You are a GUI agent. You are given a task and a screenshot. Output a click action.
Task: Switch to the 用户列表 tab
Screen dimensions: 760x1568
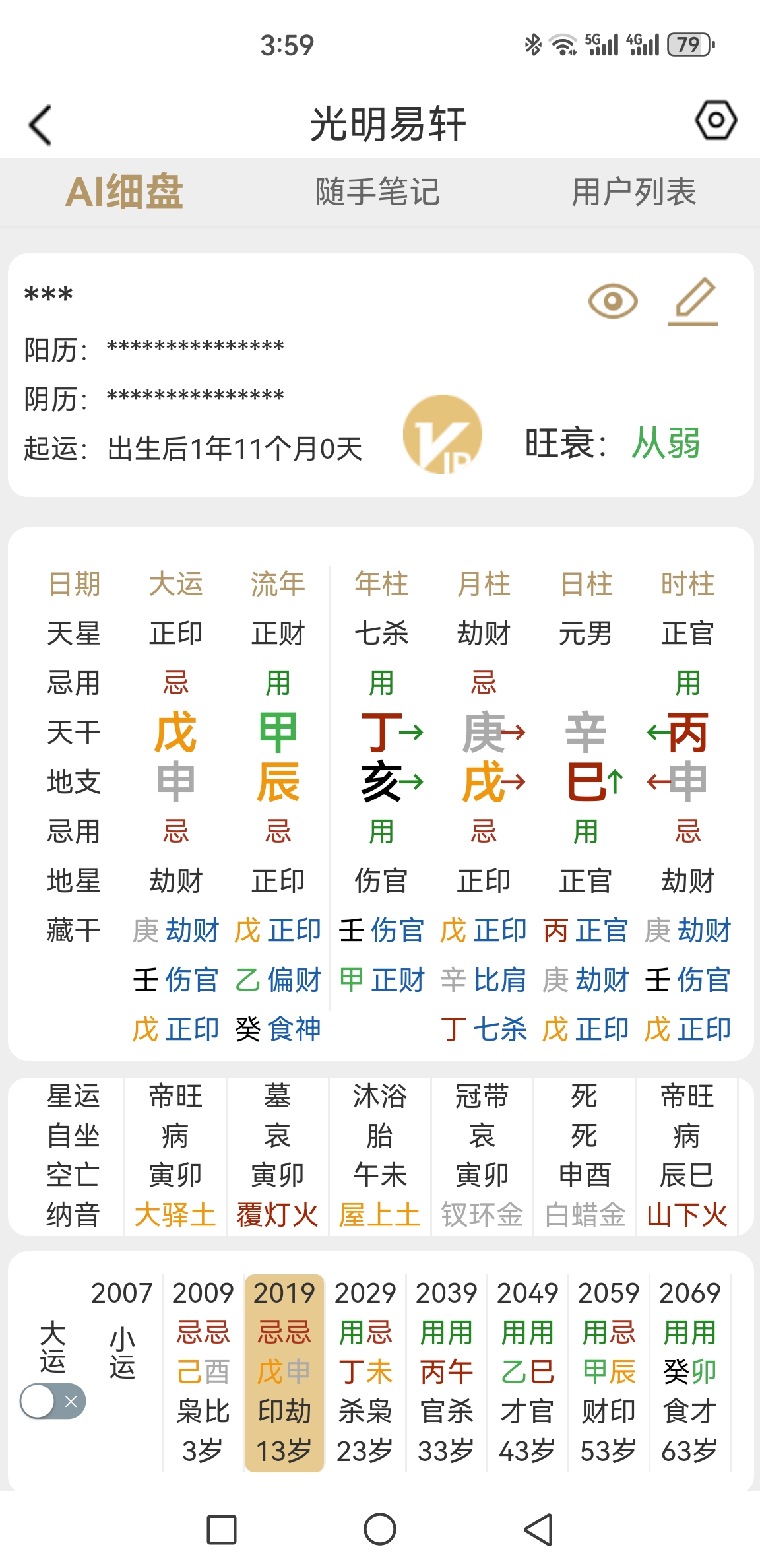pyautogui.click(x=633, y=192)
